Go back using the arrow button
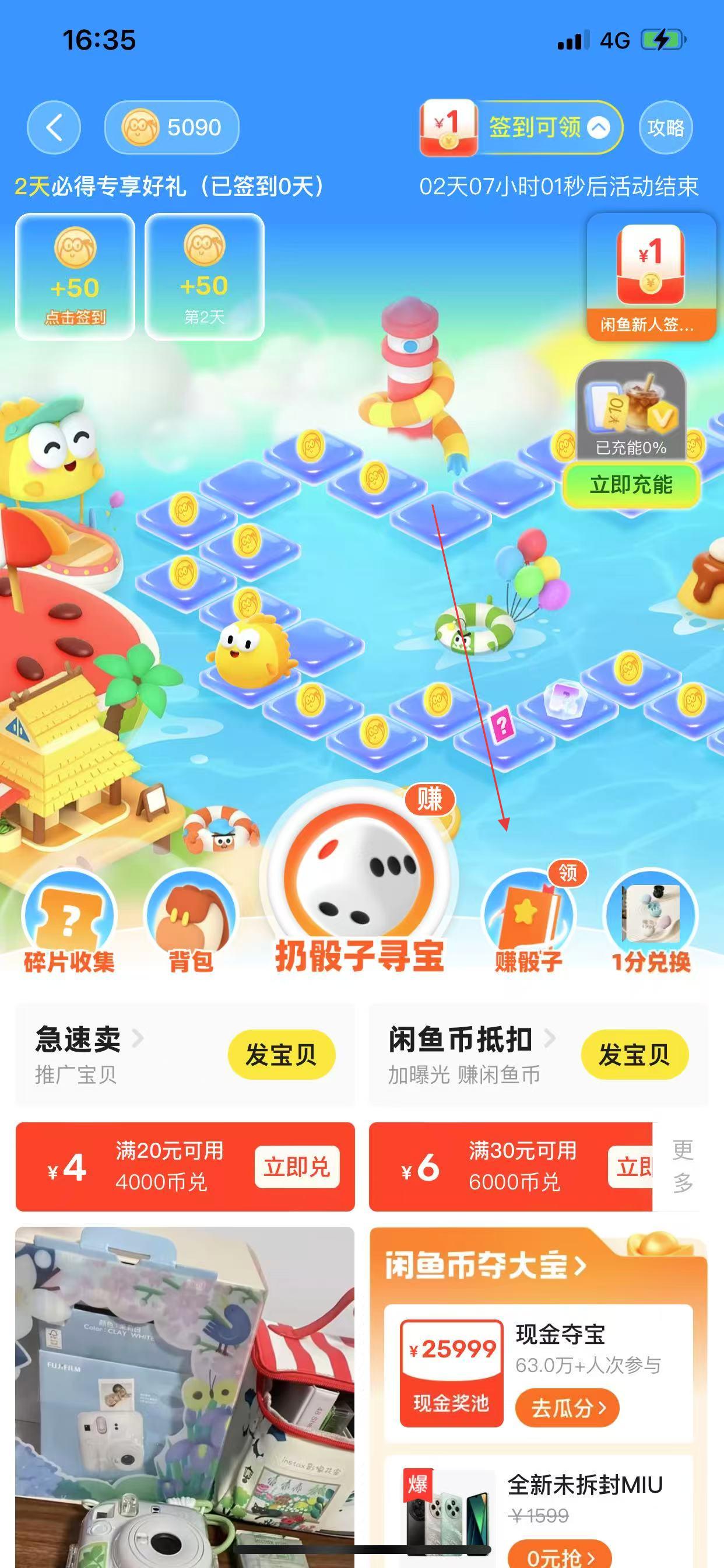The height and width of the screenshot is (1568, 724). pyautogui.click(x=54, y=128)
